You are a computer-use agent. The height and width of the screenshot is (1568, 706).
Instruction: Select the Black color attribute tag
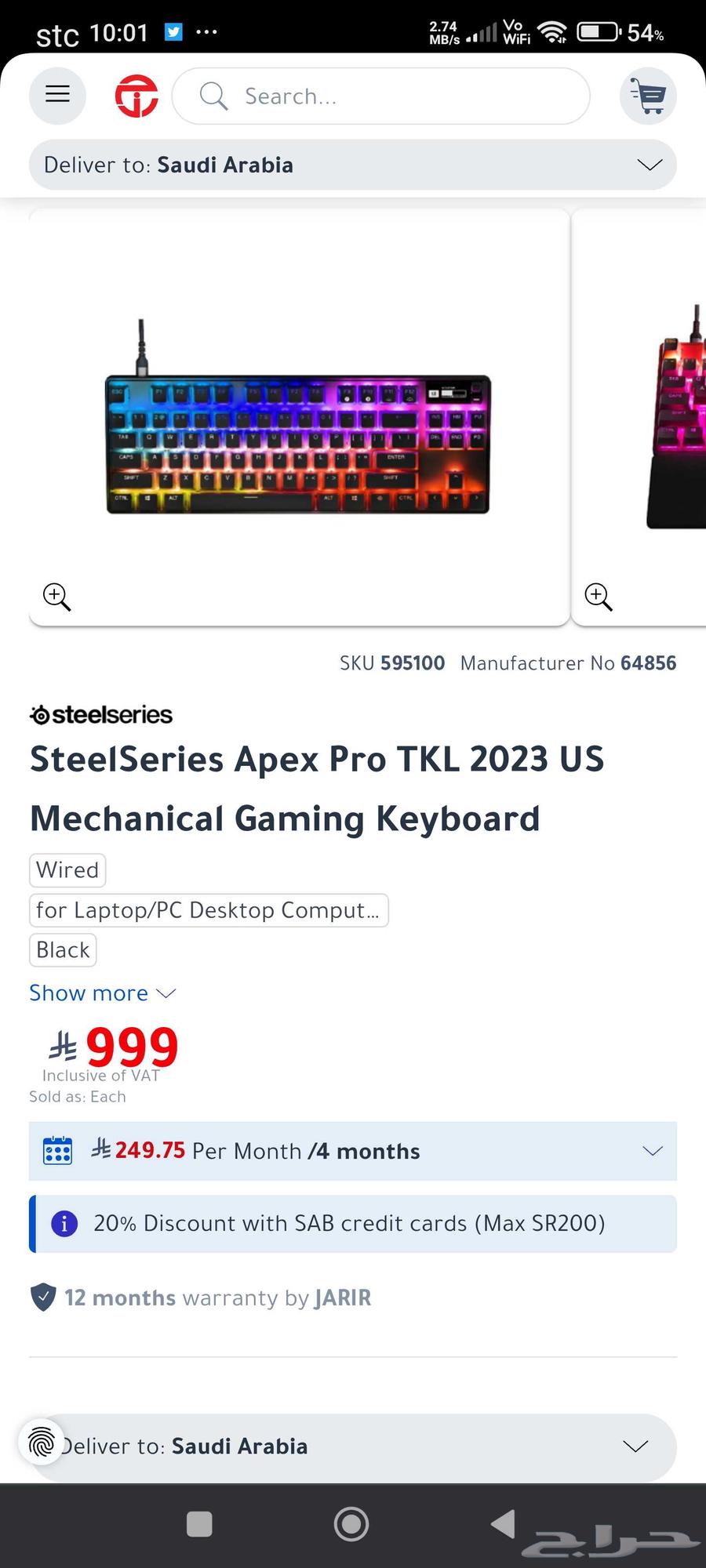(x=62, y=949)
